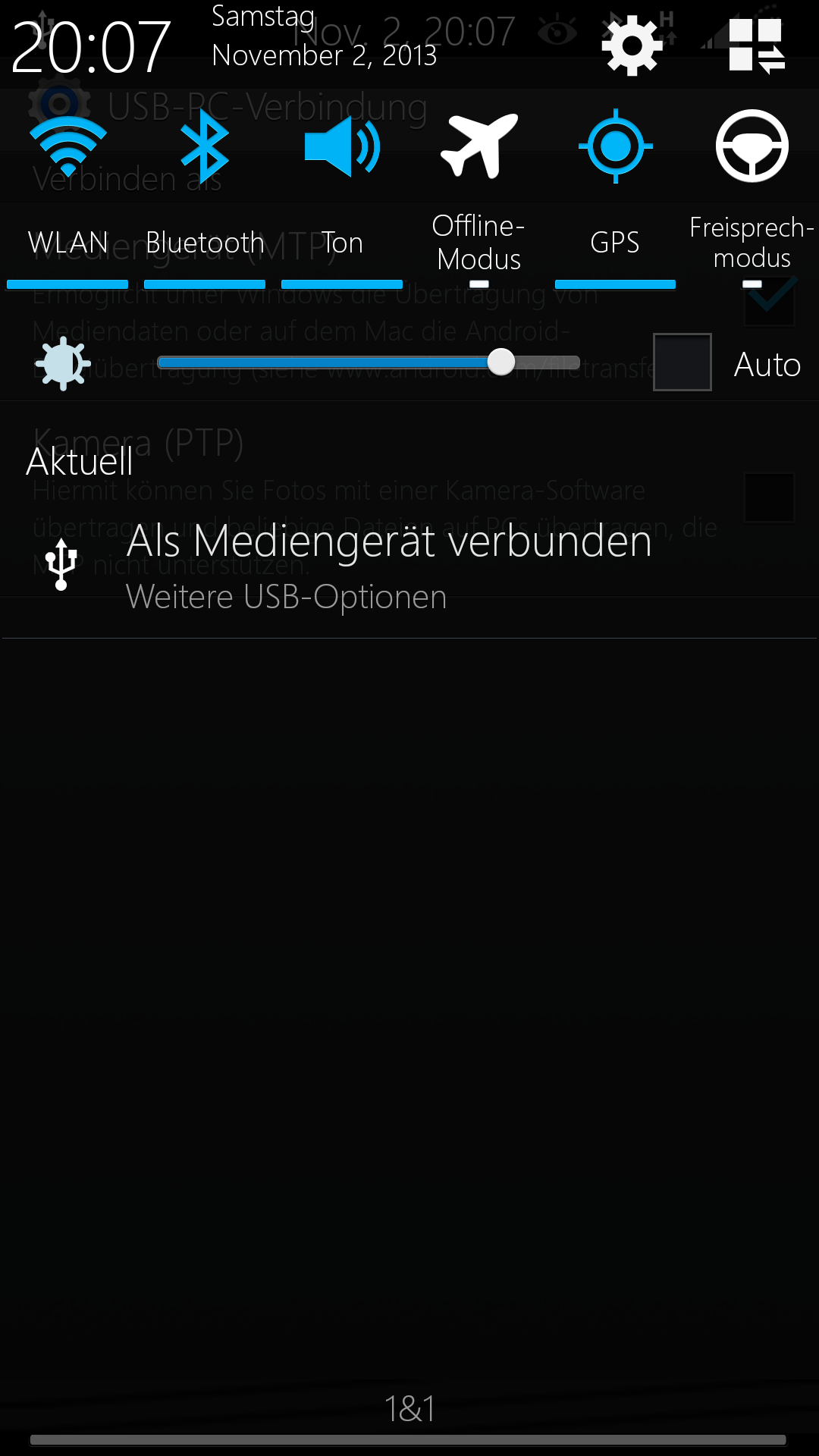Tap the brightness slider track
The height and width of the screenshot is (1456, 819).
(369, 362)
